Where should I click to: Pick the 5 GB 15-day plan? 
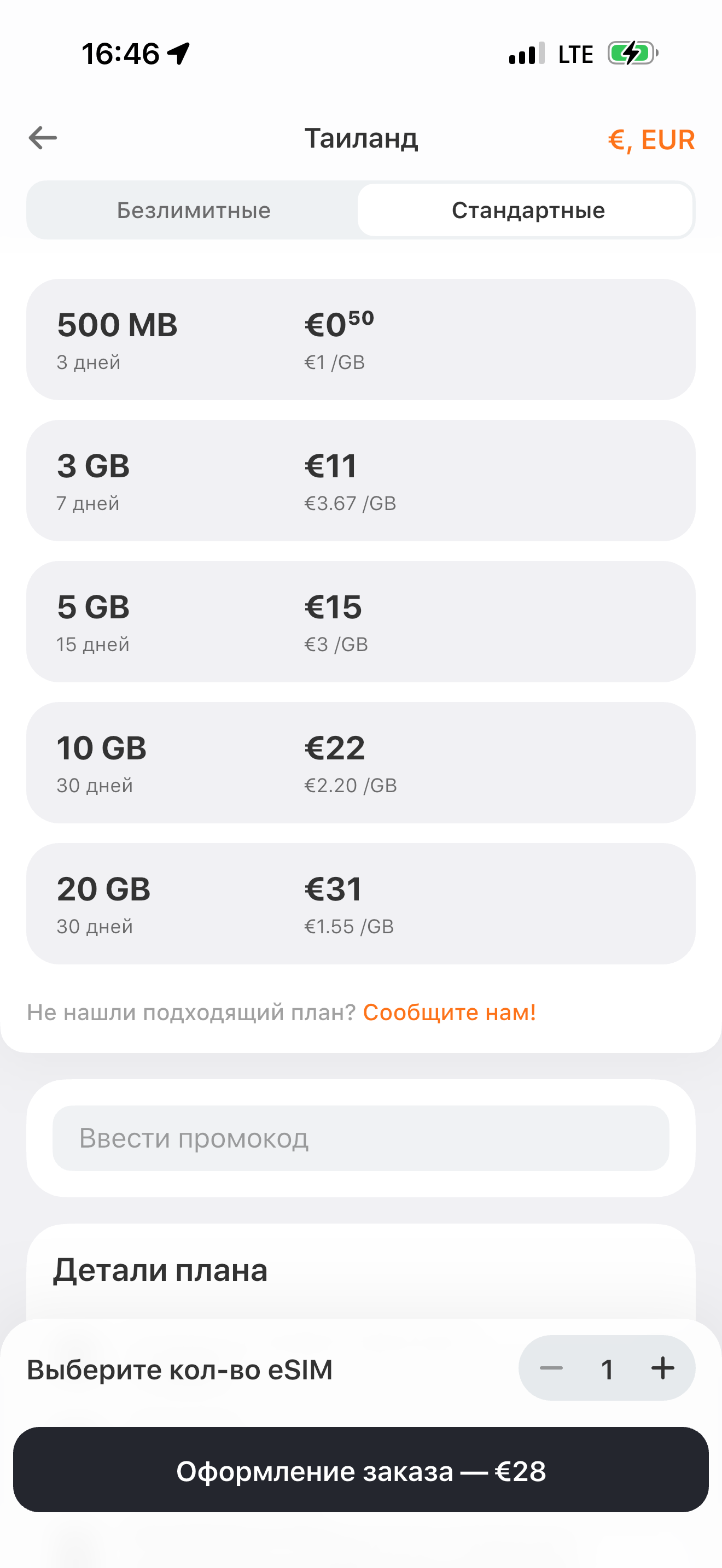[x=360, y=622]
